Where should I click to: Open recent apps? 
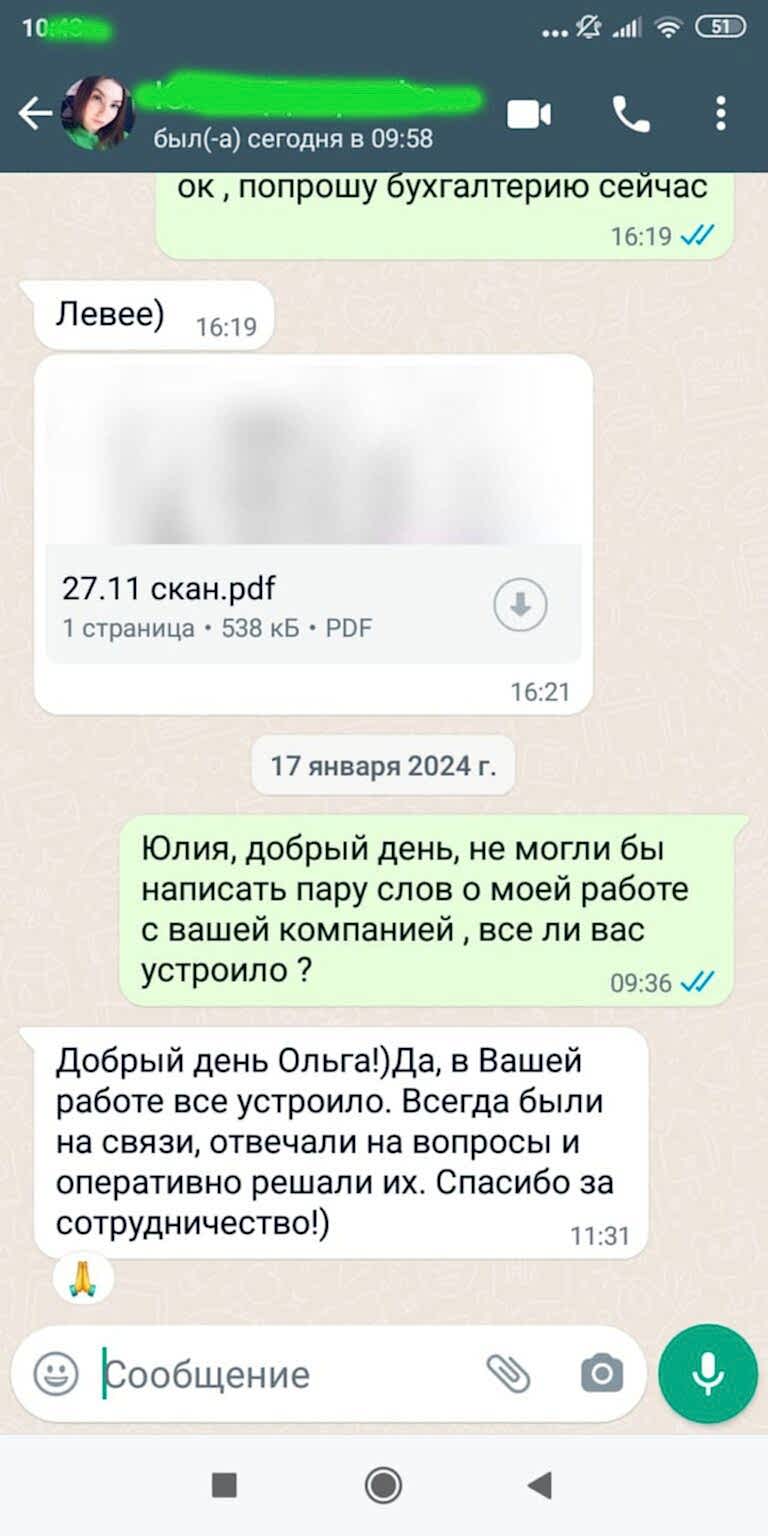(x=225, y=1485)
